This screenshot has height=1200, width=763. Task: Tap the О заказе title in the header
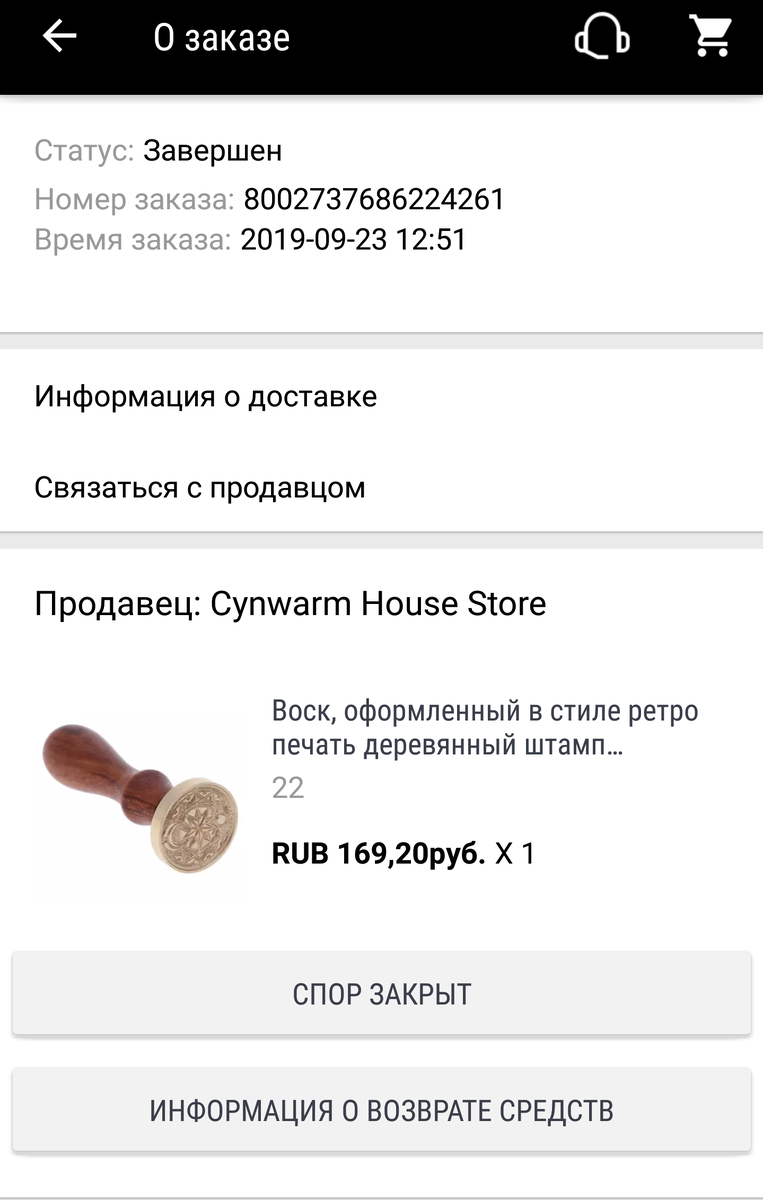click(220, 36)
